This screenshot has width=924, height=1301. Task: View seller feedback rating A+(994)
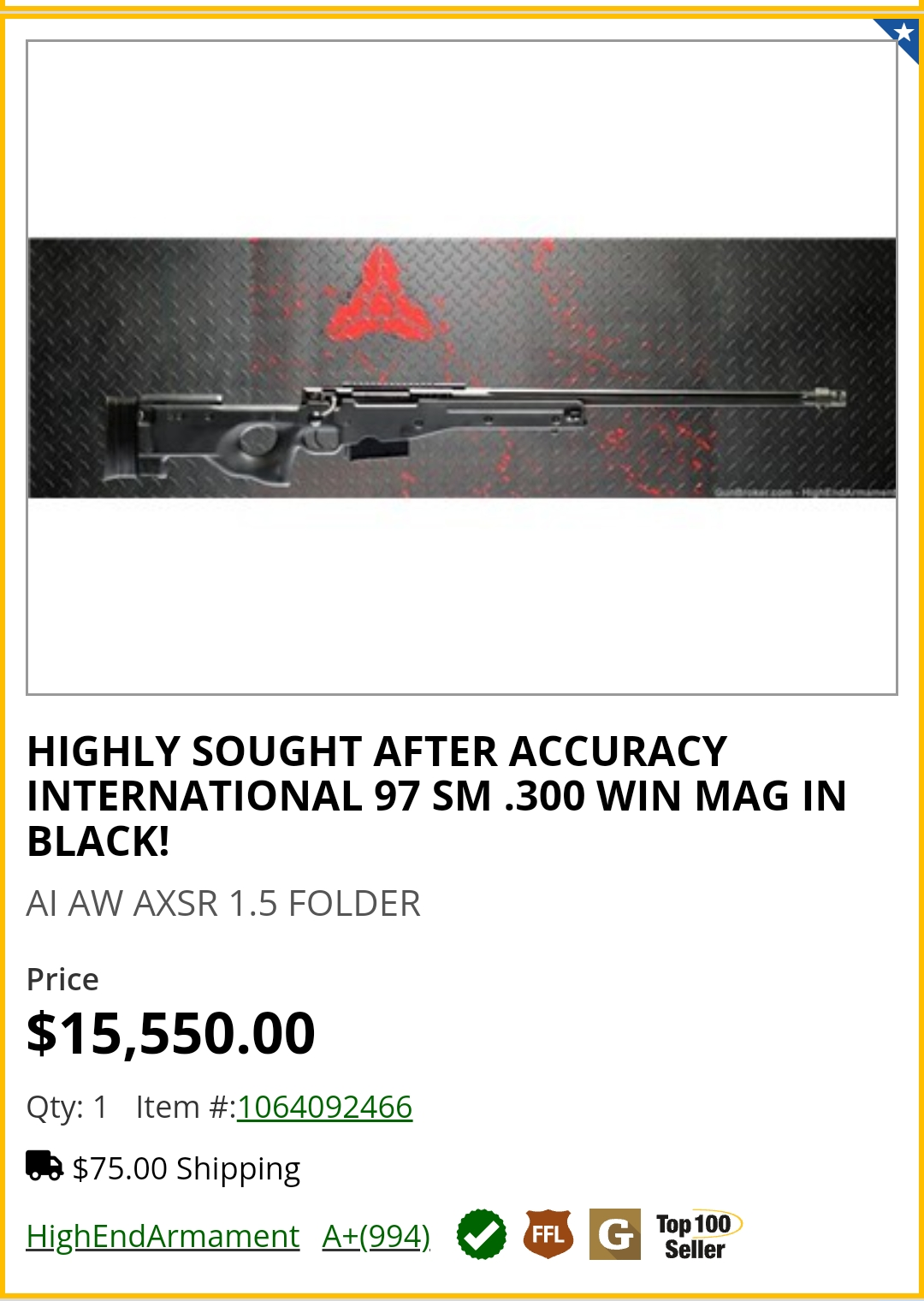click(x=376, y=1236)
